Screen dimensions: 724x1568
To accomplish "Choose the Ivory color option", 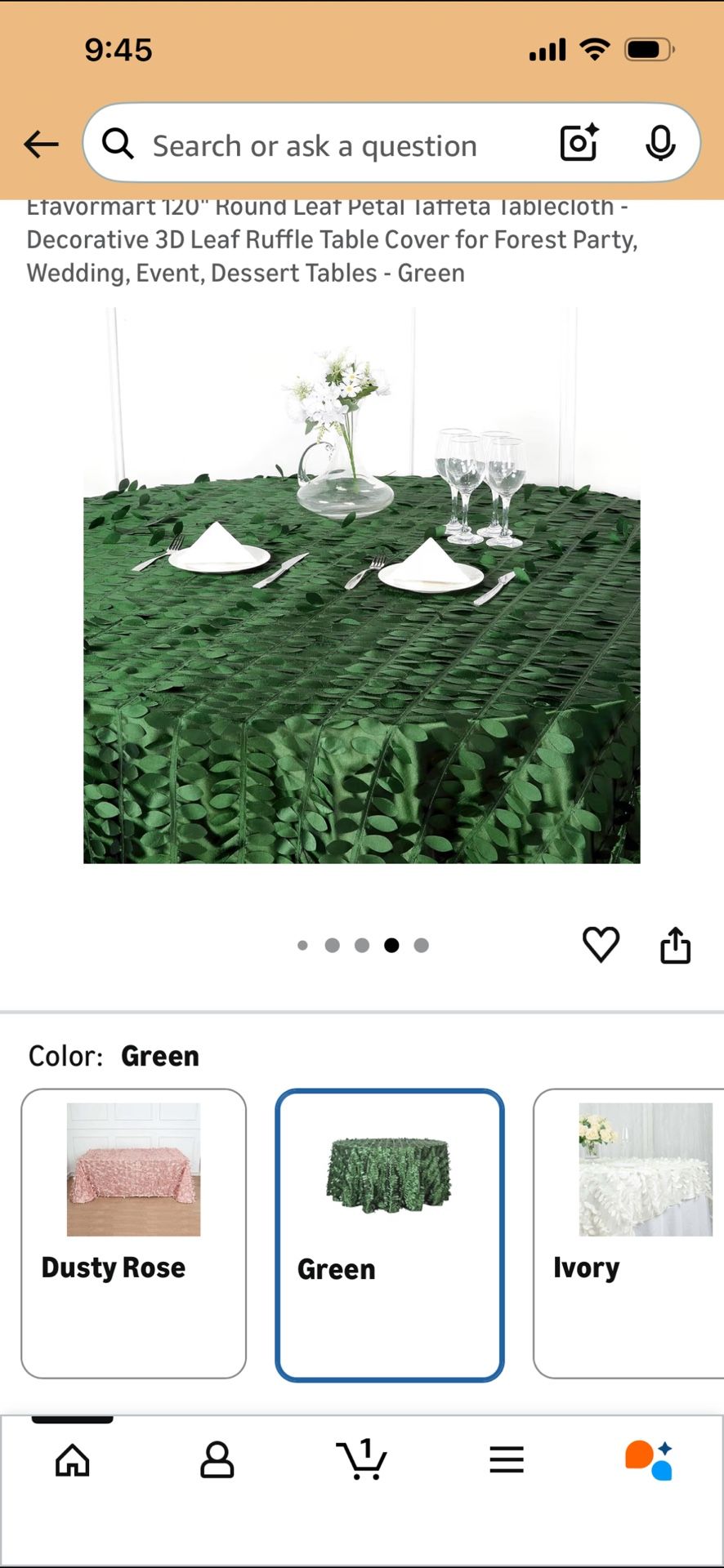I will [x=628, y=1233].
